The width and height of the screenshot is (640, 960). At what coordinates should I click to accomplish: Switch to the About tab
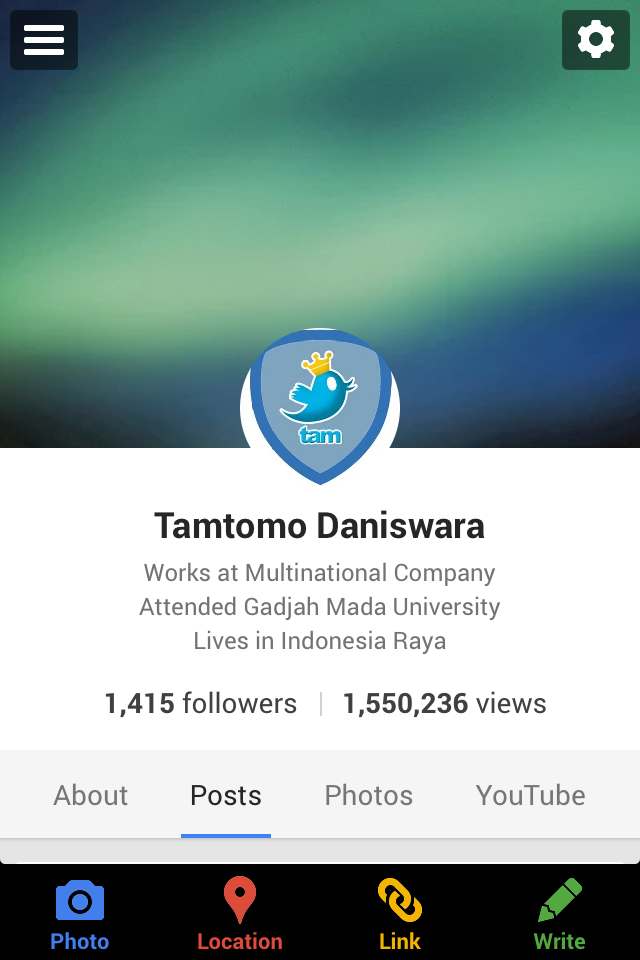(x=91, y=795)
